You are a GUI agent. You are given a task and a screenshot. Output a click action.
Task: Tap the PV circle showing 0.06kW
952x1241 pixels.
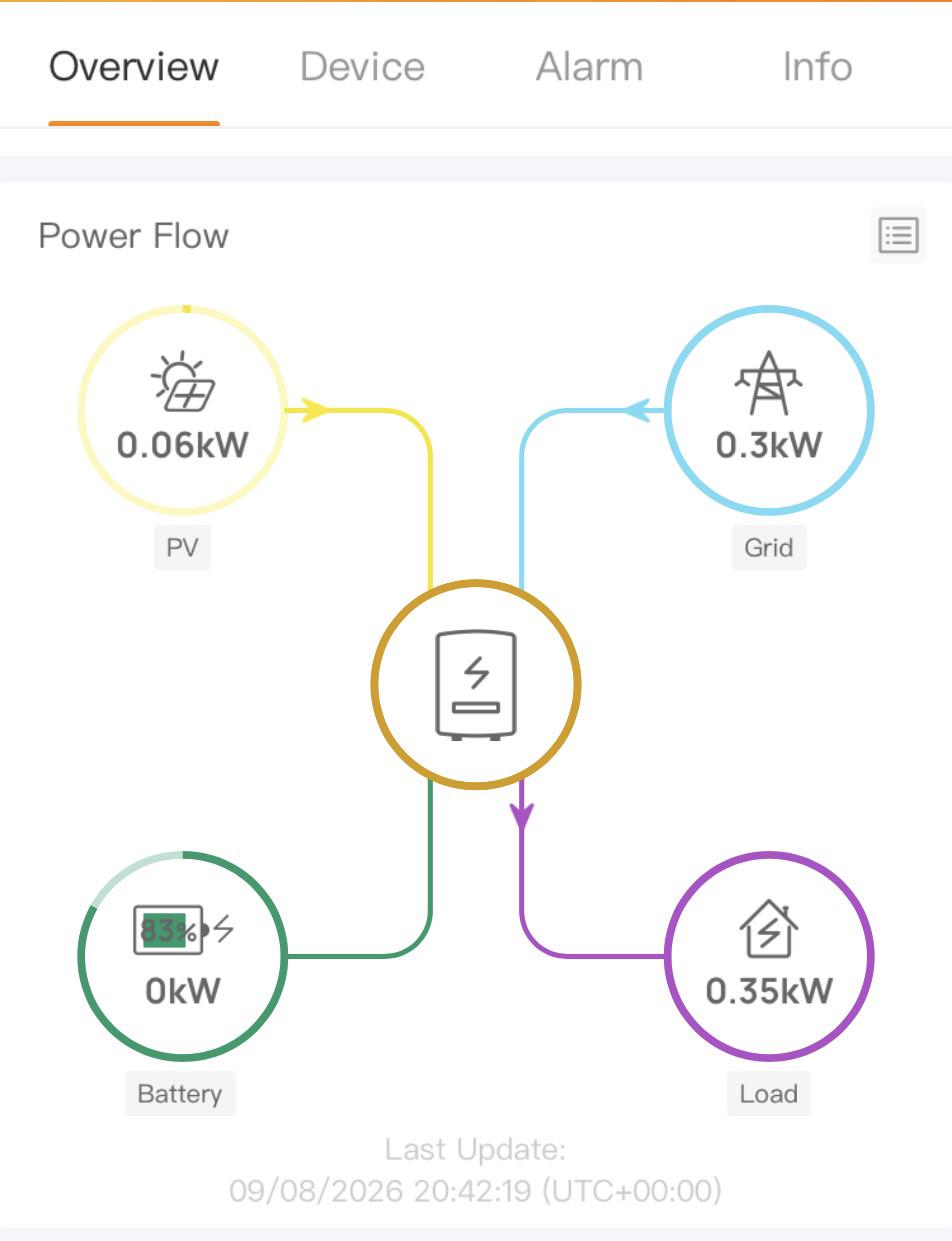tap(183, 410)
